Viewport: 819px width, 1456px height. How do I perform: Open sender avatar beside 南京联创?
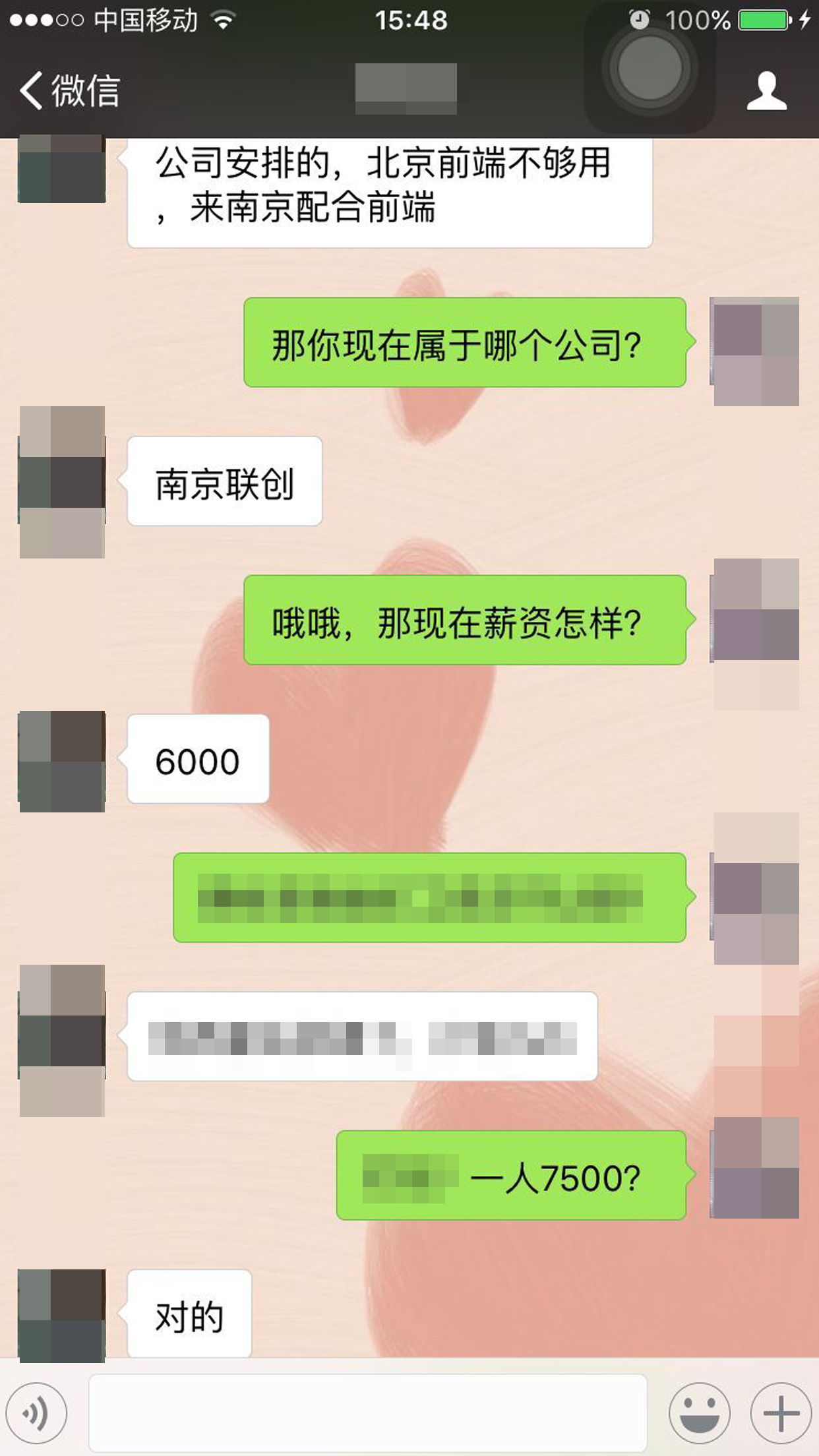click(x=62, y=482)
